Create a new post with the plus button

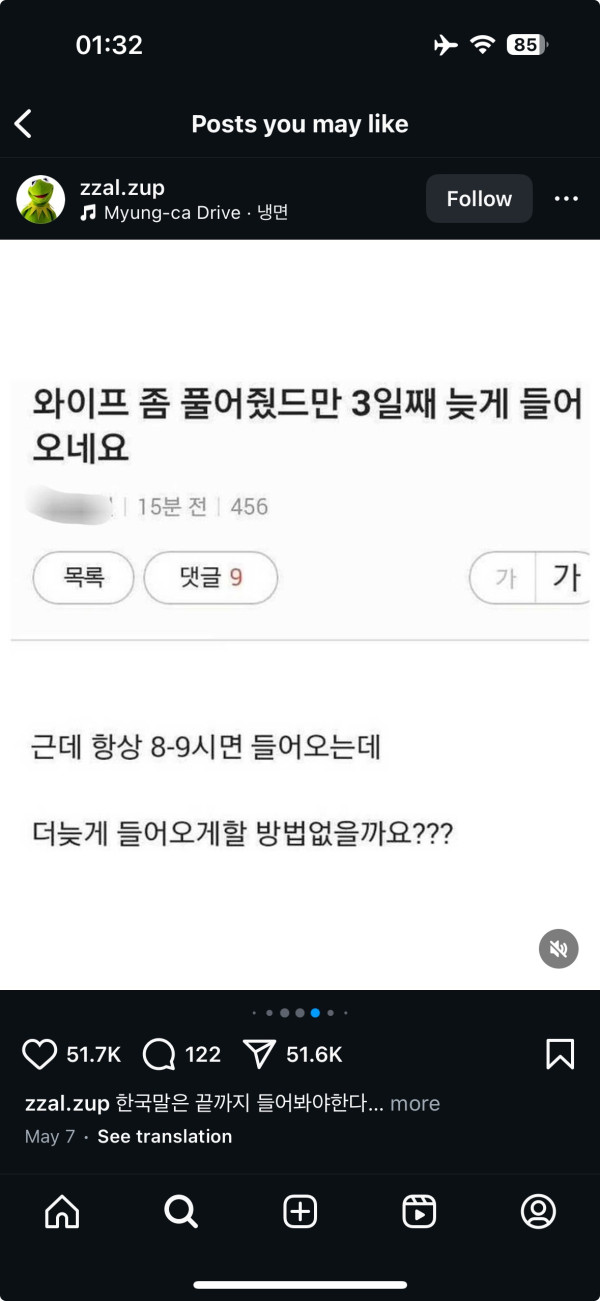pos(300,1212)
